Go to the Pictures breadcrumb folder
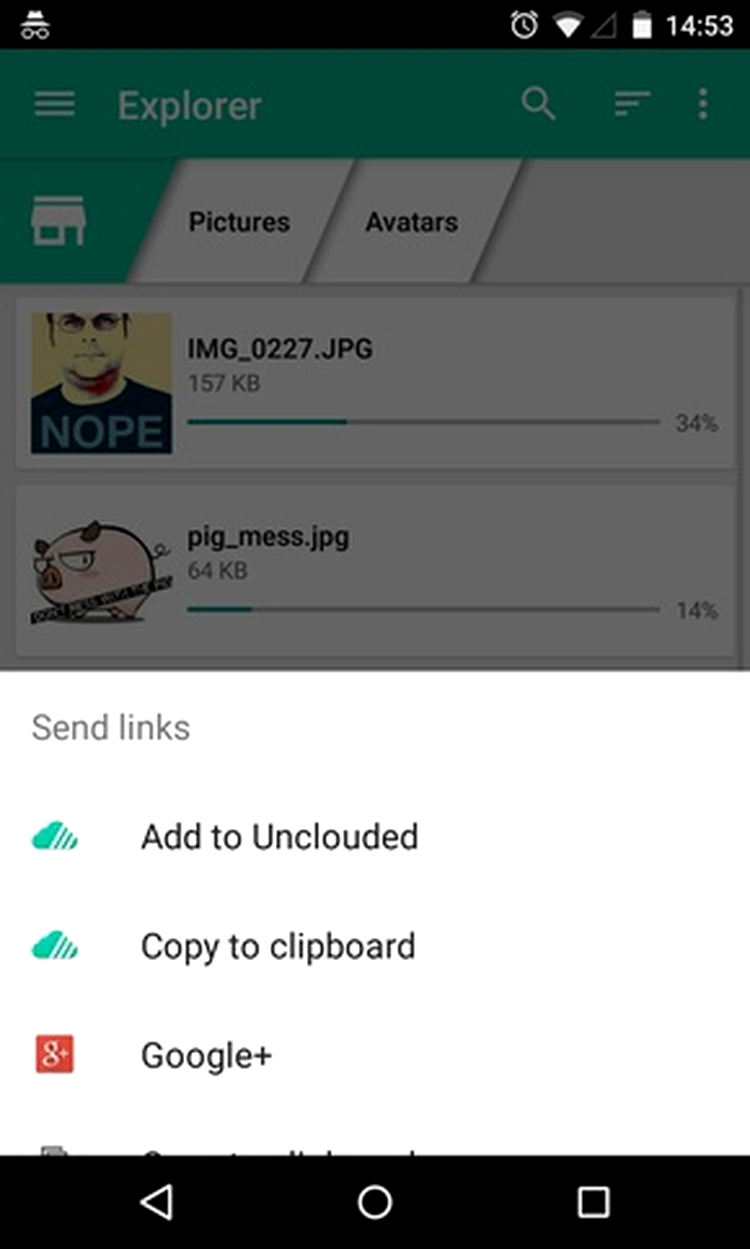Viewport: 750px width, 1249px height. pos(239,221)
